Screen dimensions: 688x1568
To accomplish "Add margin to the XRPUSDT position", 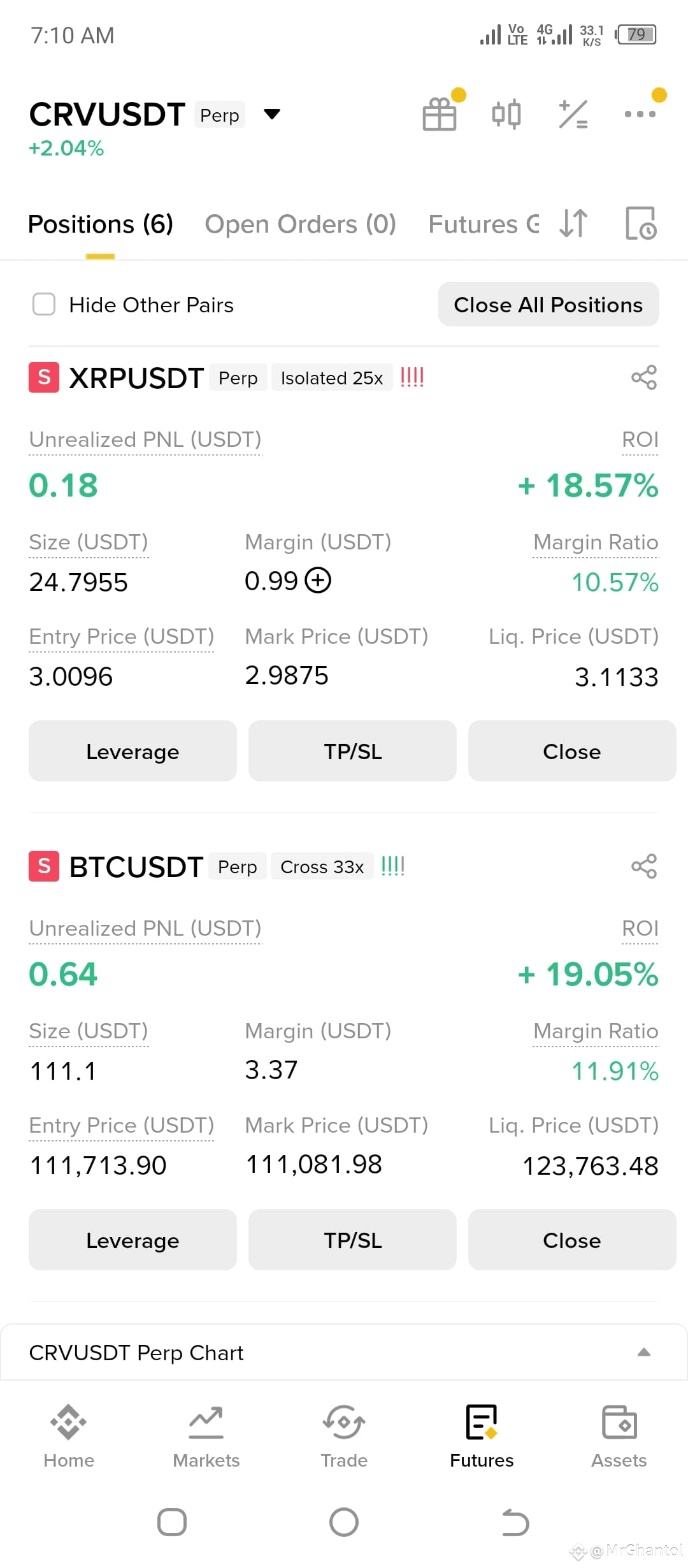I will pos(318,581).
